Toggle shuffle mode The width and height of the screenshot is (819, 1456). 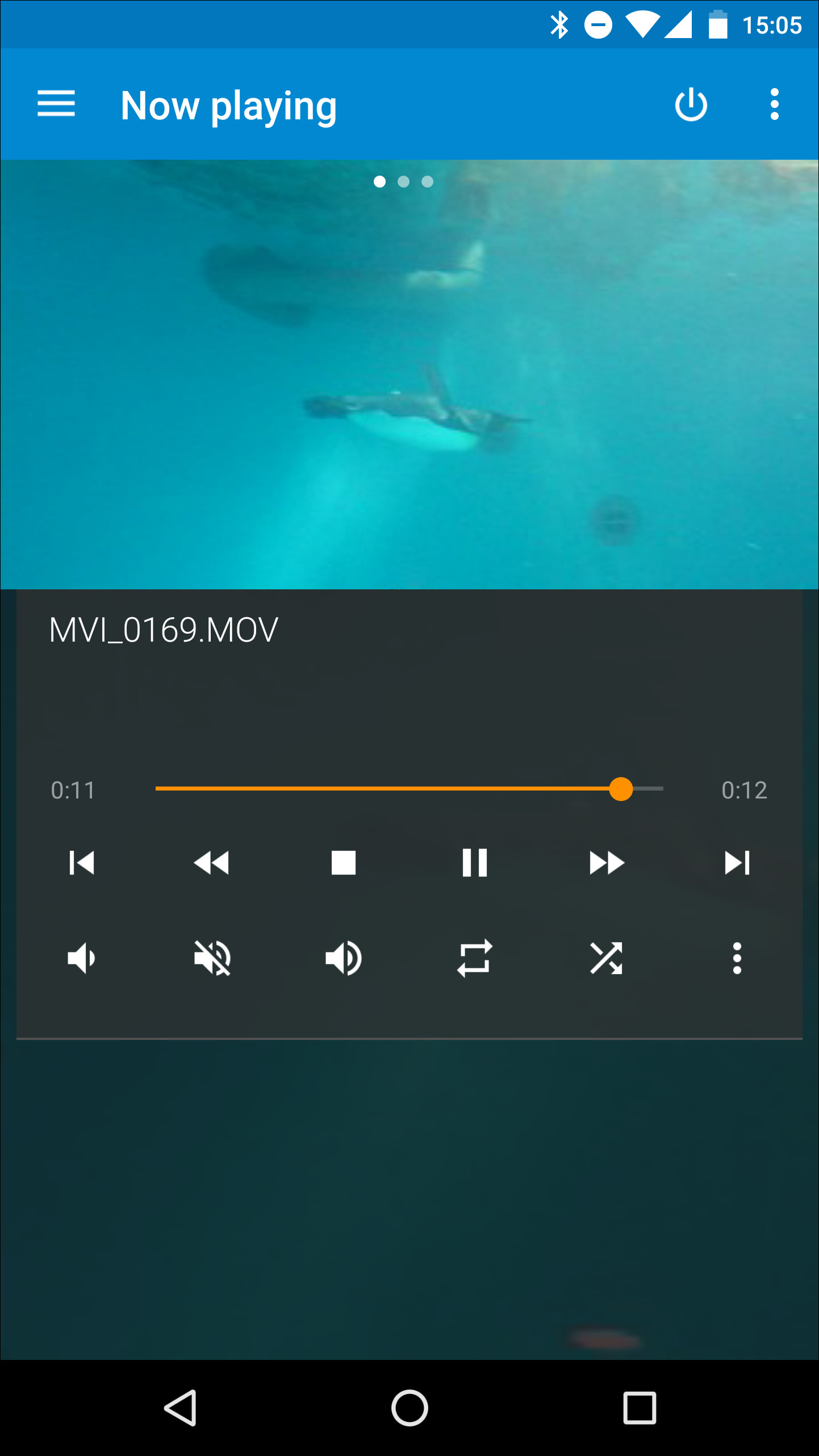(606, 958)
